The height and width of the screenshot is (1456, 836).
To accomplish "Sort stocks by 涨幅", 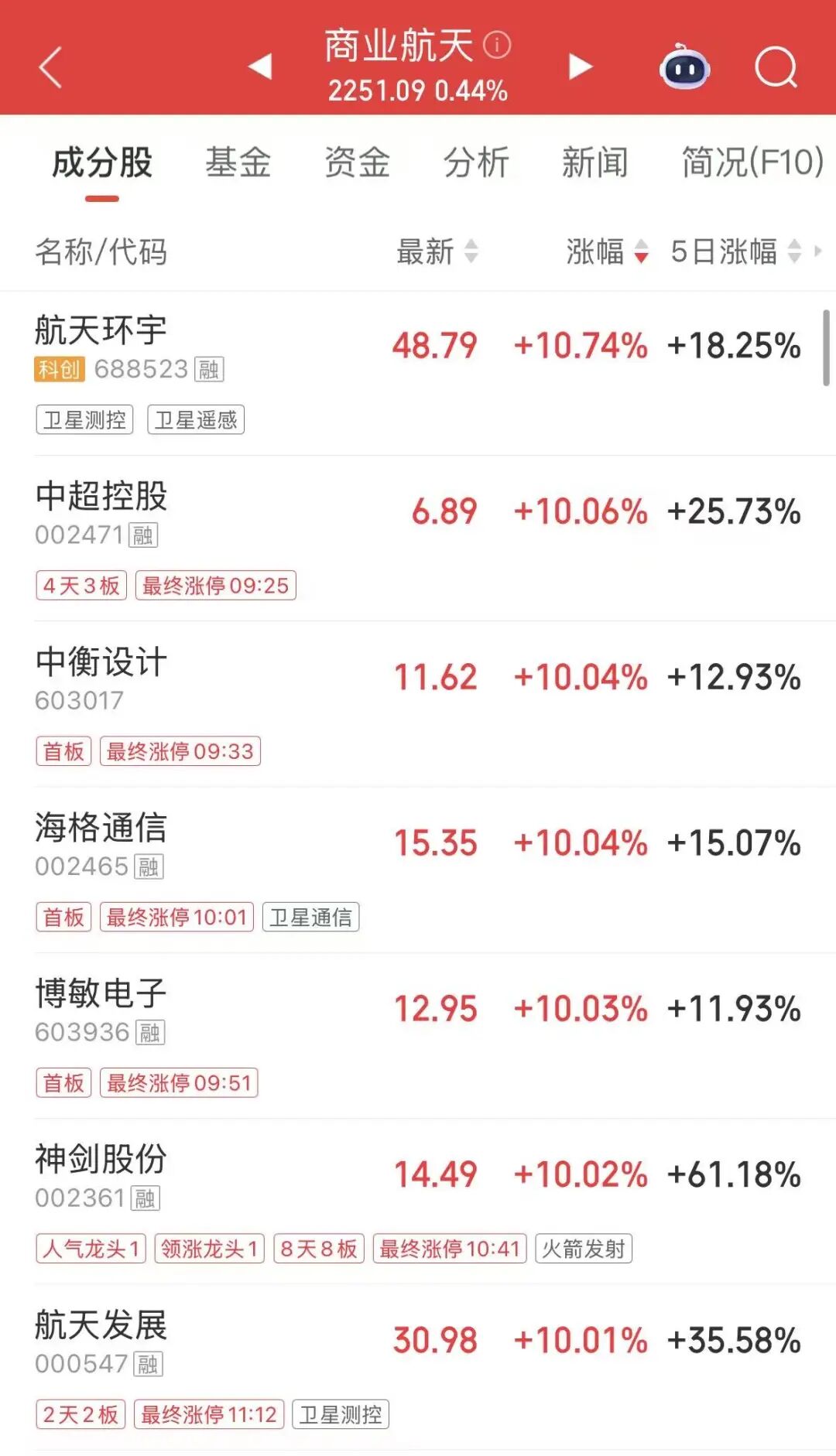I will (x=607, y=251).
